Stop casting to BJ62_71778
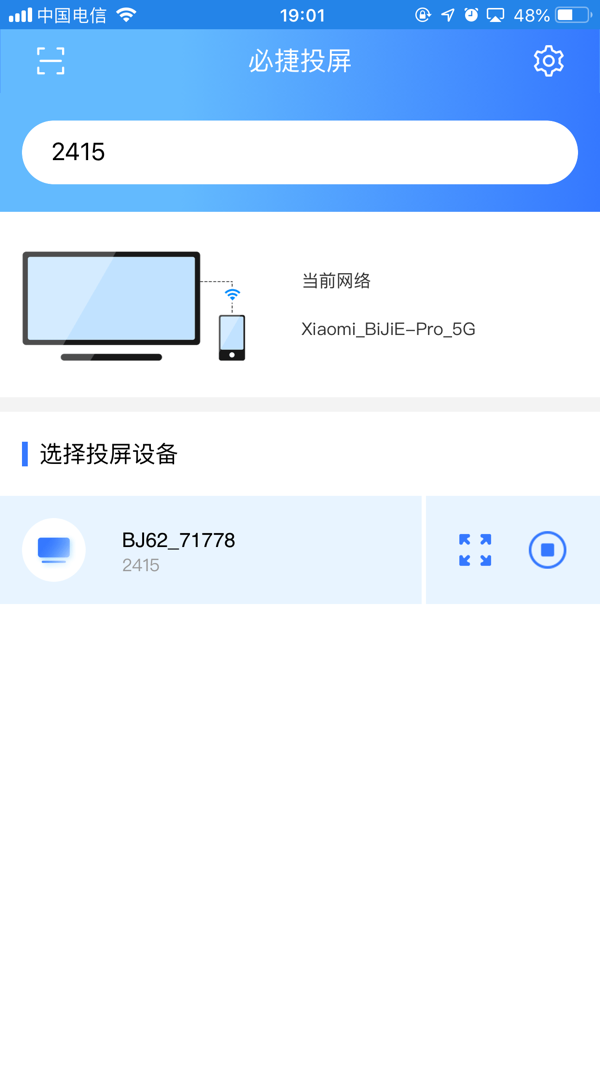Viewport: 600px width, 1067px height. [x=548, y=550]
